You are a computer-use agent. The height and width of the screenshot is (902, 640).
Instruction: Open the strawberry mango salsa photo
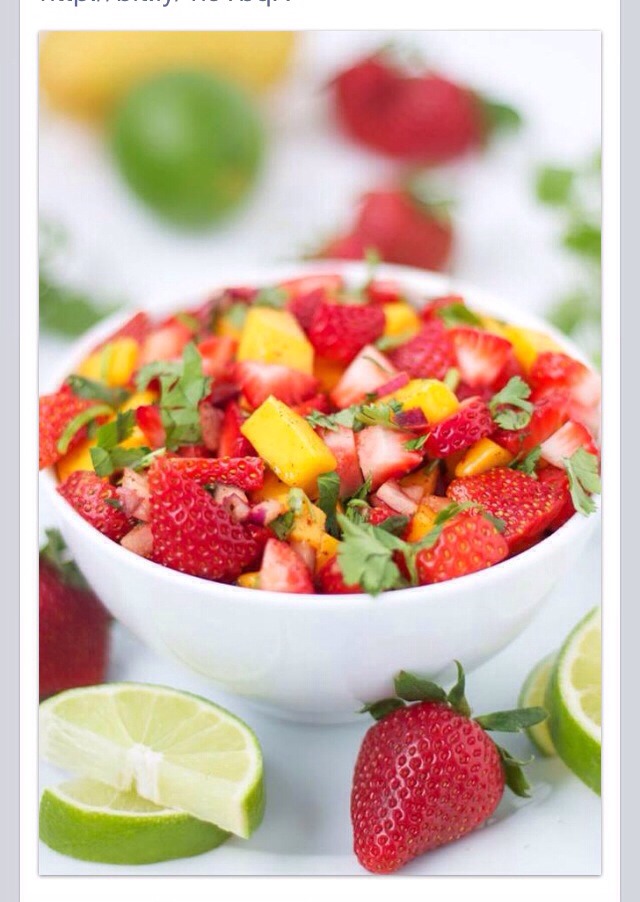coord(320,453)
